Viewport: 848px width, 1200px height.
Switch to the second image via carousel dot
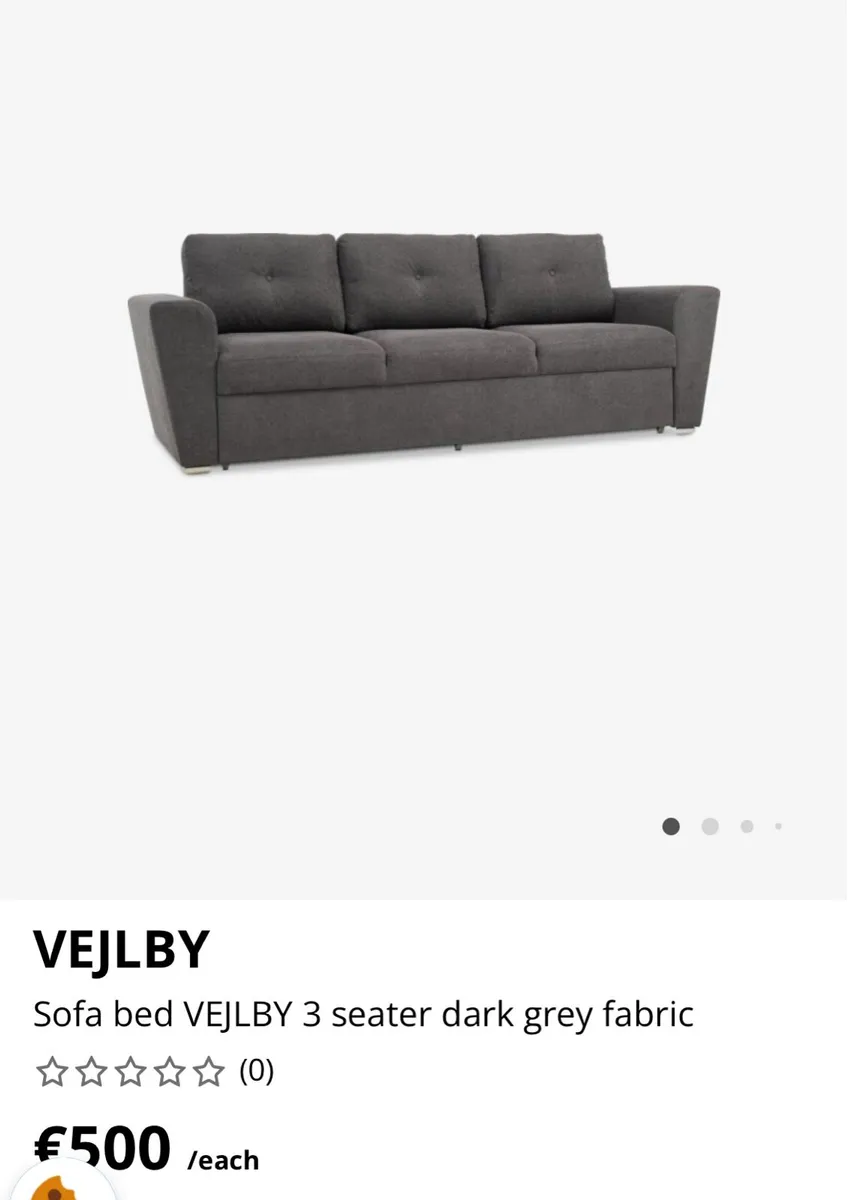(711, 826)
